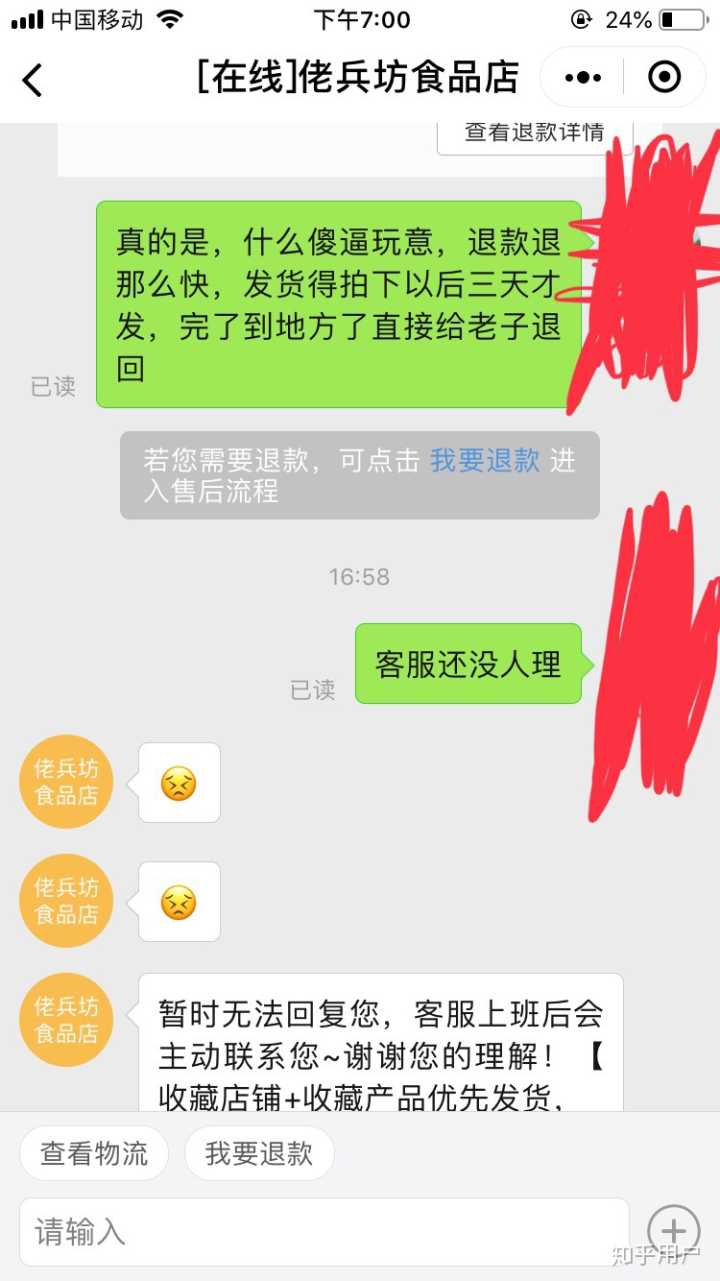Tap 查看退款详情 button
This screenshot has width=720, height=1281.
[x=535, y=134]
